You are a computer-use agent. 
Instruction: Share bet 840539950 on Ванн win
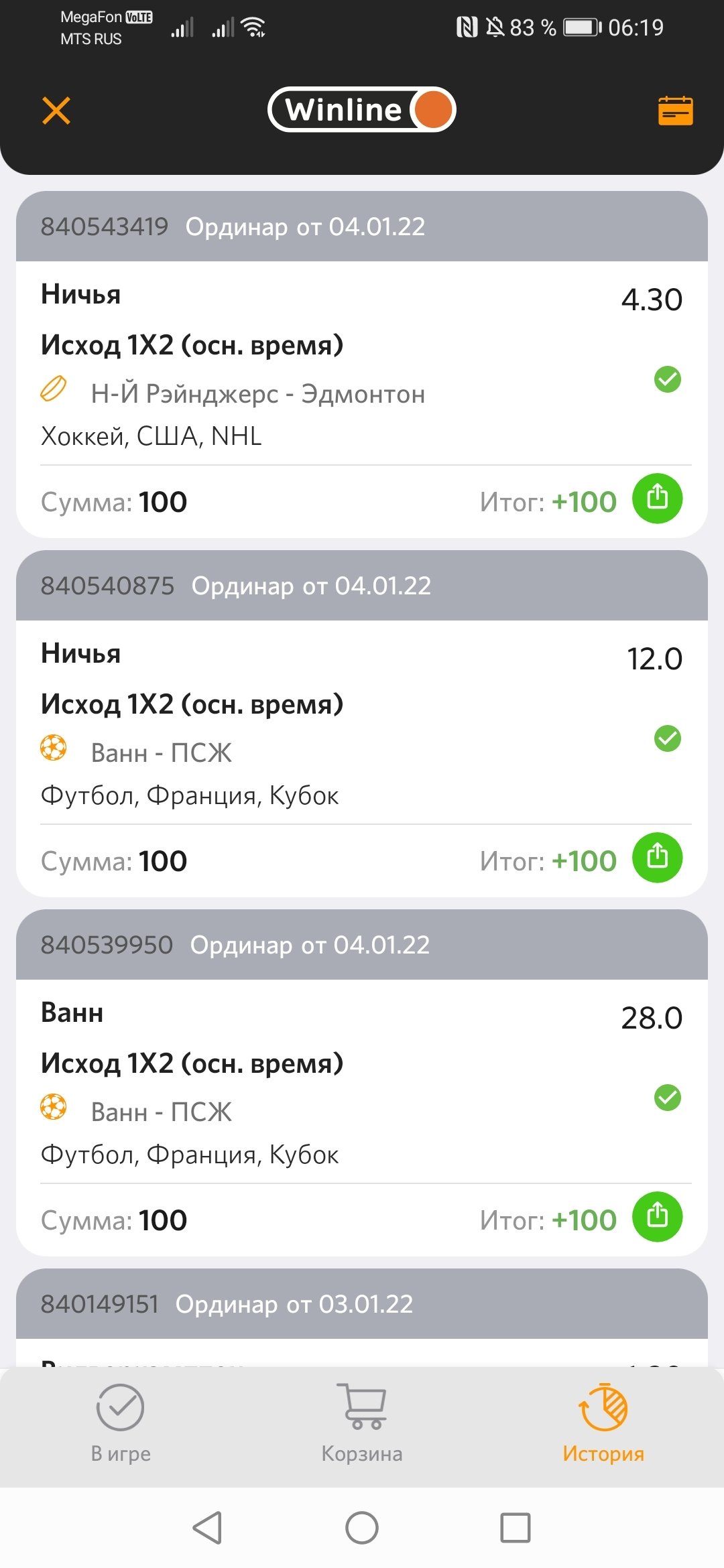[657, 1217]
